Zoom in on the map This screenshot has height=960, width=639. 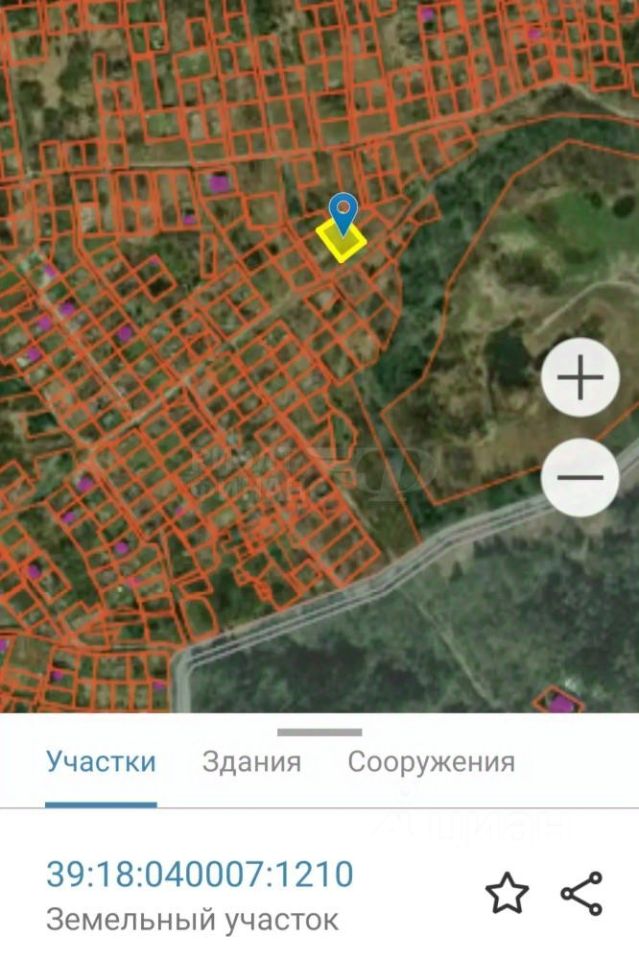(580, 378)
